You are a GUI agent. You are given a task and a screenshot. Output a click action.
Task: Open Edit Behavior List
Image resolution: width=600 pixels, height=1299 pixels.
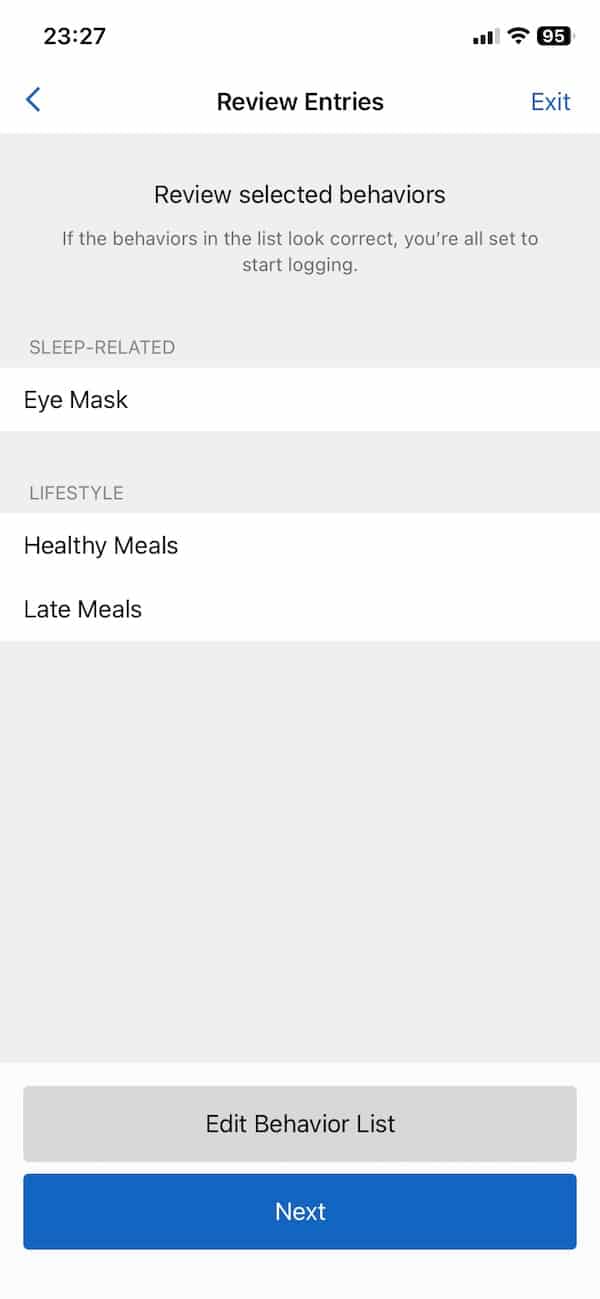[x=300, y=1123]
